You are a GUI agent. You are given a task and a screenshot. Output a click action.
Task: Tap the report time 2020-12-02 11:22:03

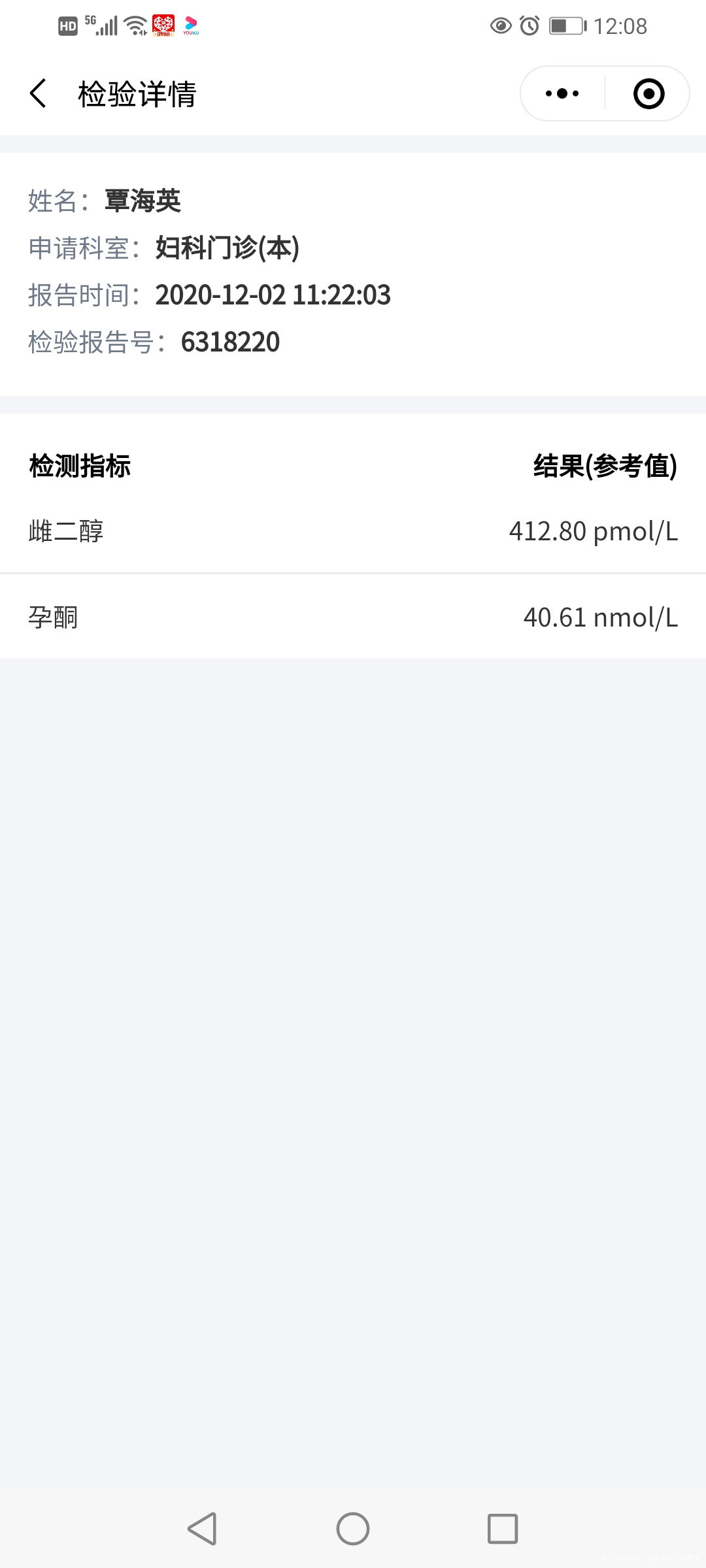pos(275,295)
